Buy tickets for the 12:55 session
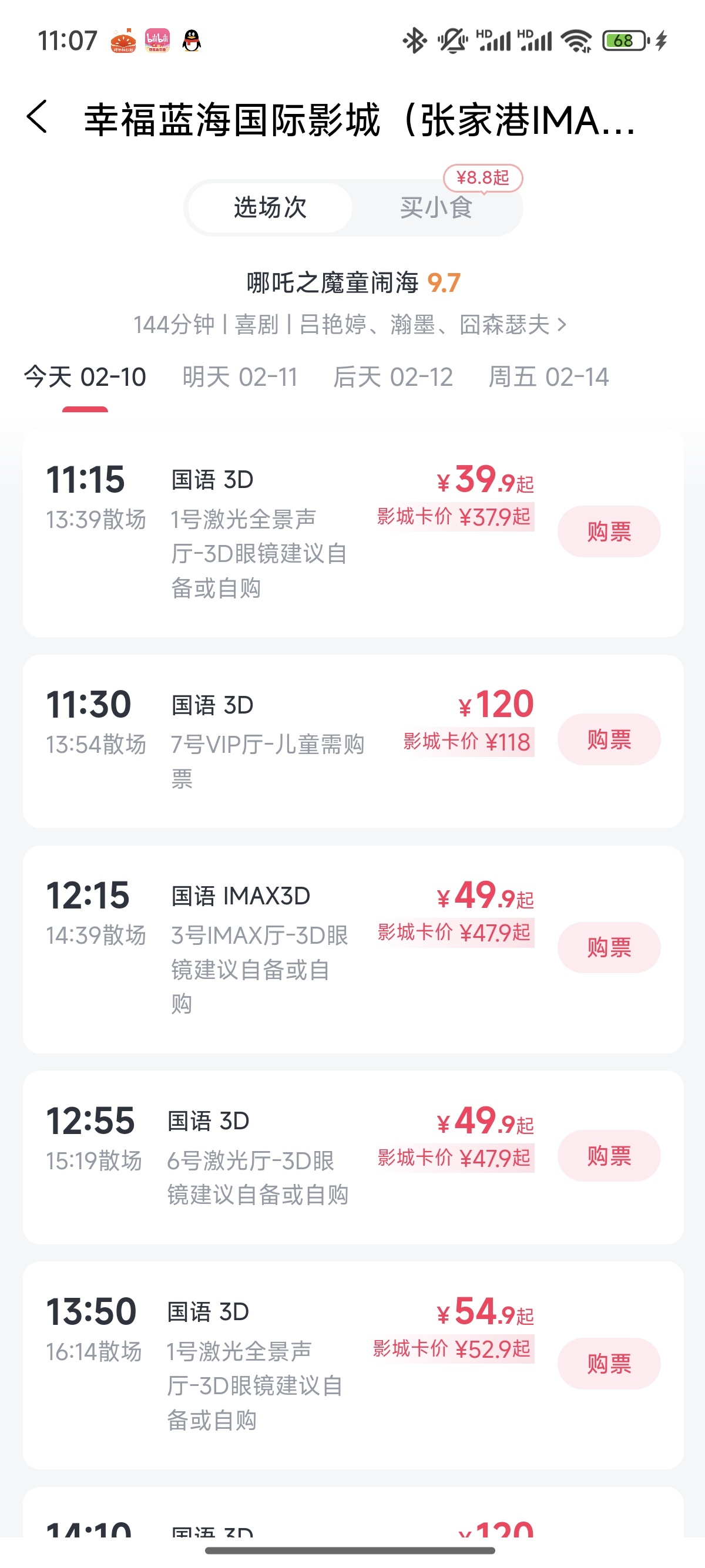The width and height of the screenshot is (705, 1568). pyautogui.click(x=609, y=1156)
